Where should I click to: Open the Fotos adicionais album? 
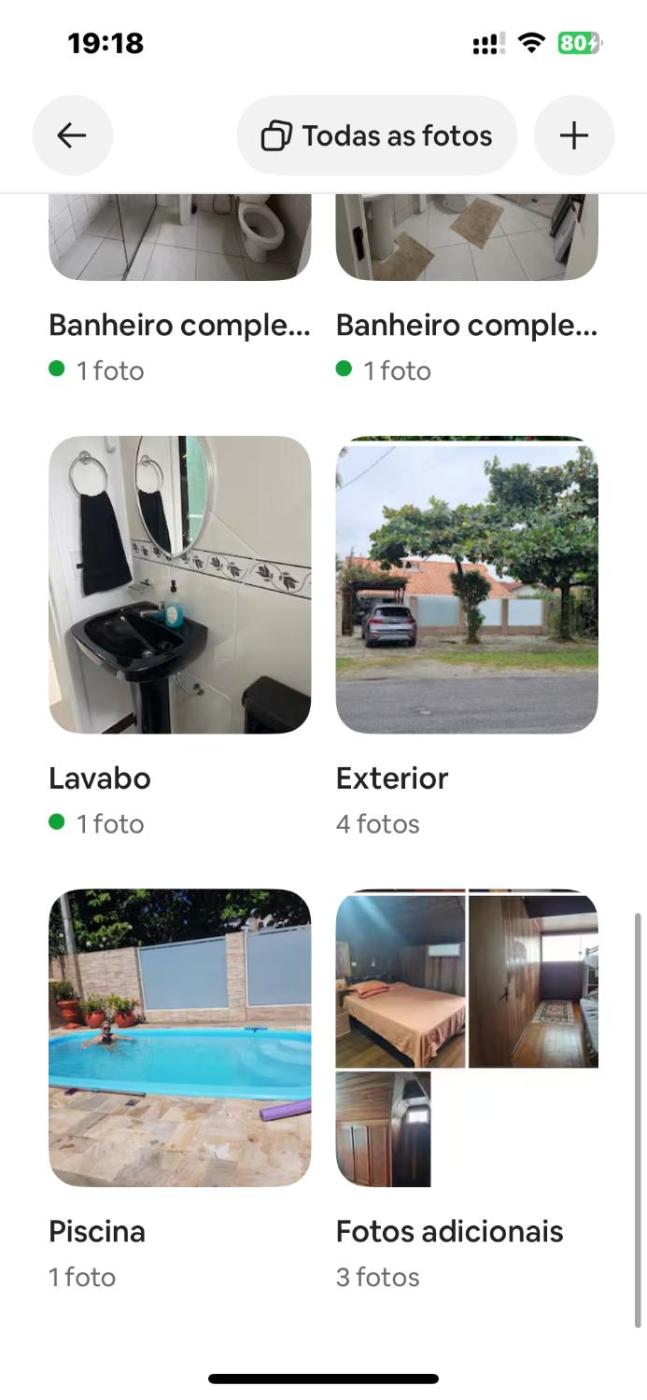pyautogui.click(x=467, y=1038)
